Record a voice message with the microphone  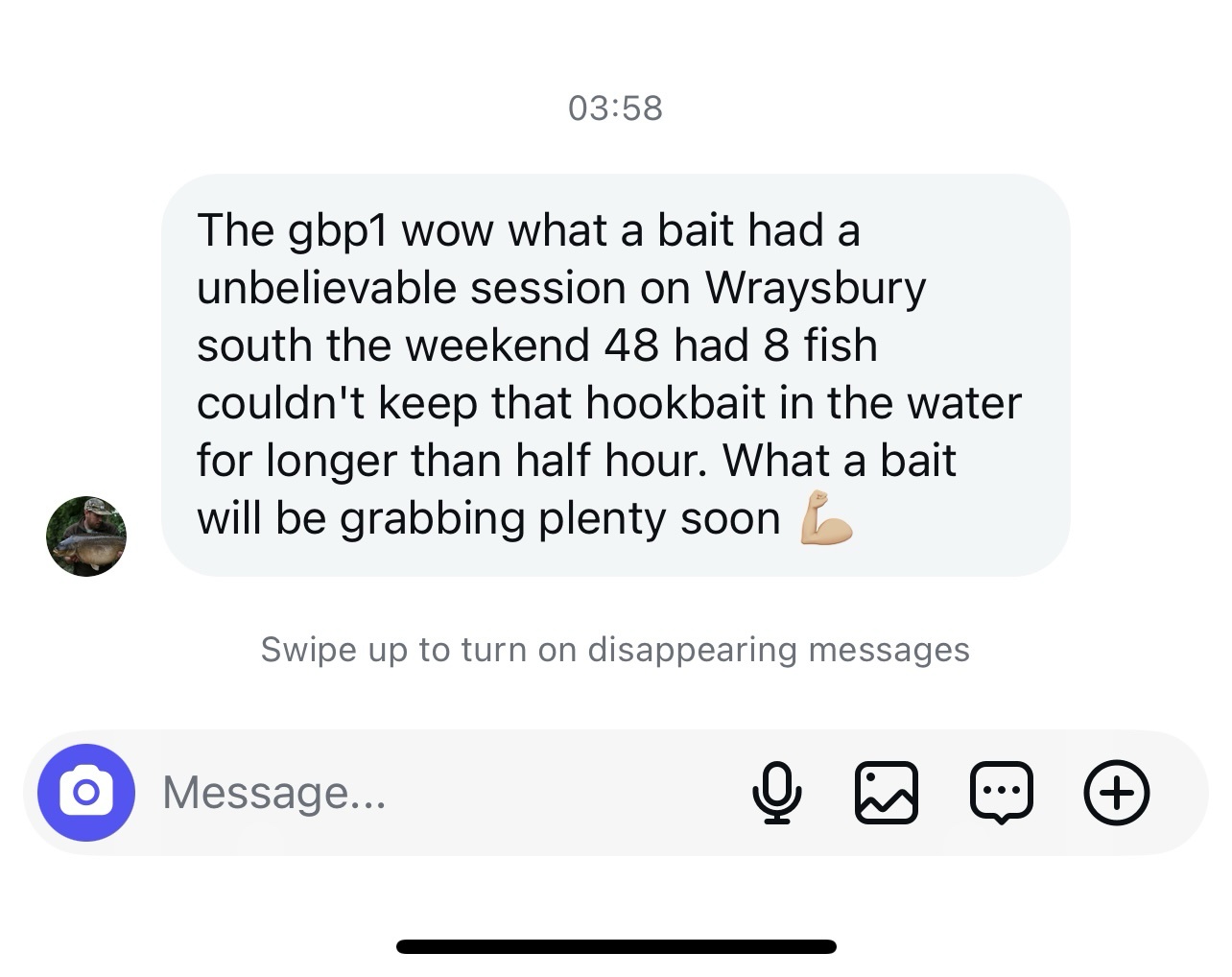click(x=776, y=793)
